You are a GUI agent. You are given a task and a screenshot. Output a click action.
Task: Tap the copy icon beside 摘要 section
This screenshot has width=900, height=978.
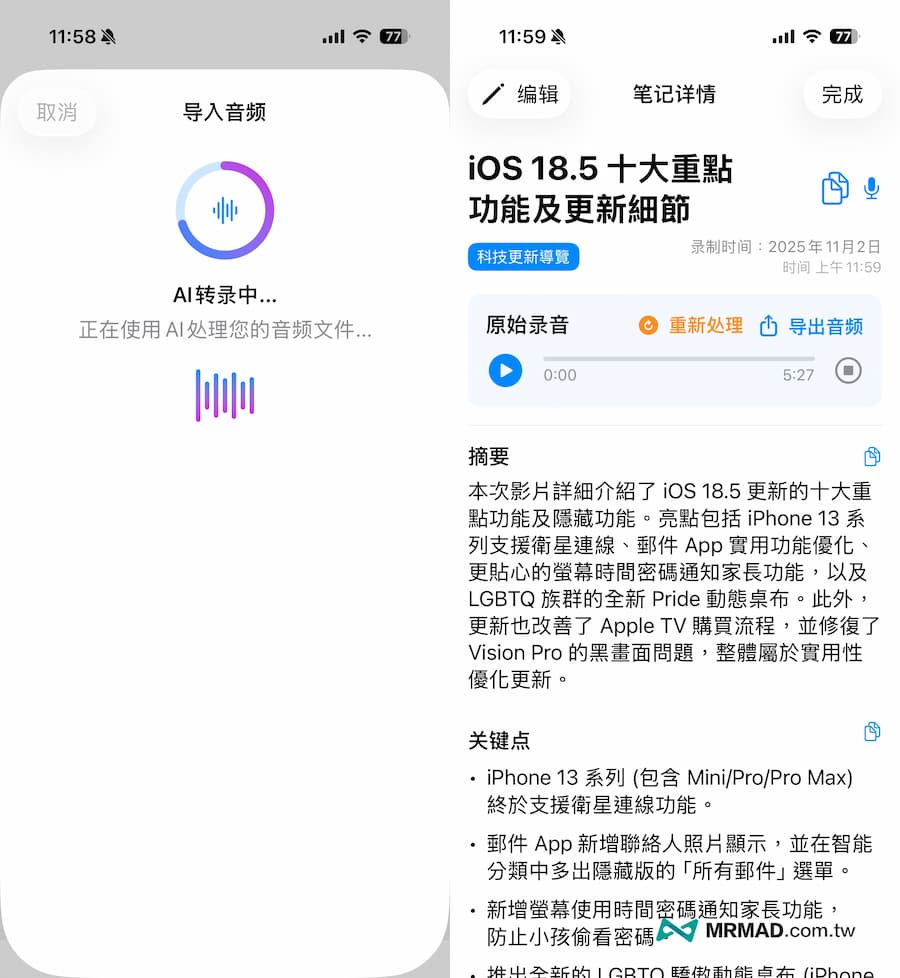click(x=871, y=456)
